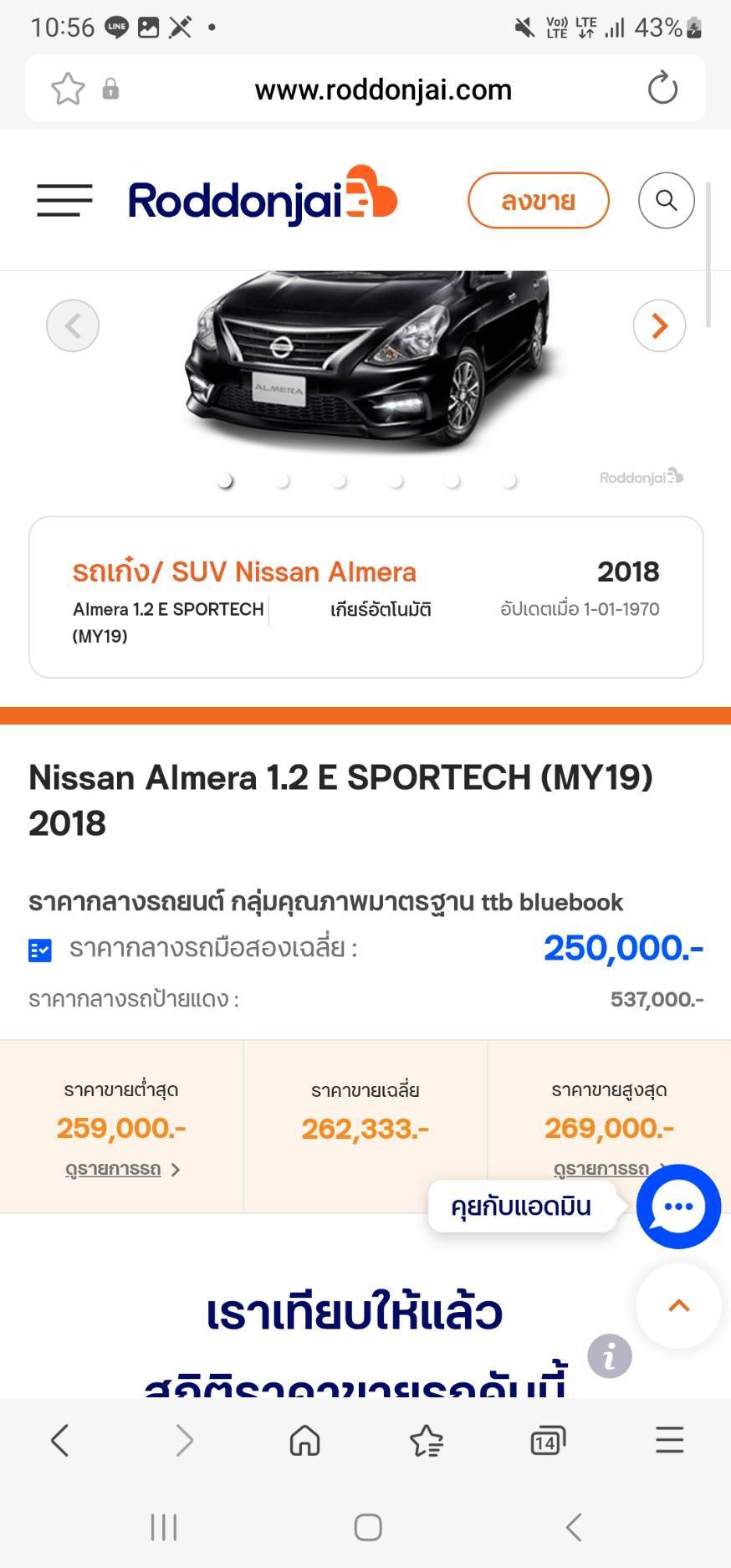This screenshot has height=1568, width=731.
Task: Open browser tools menu
Action: pos(669,1441)
